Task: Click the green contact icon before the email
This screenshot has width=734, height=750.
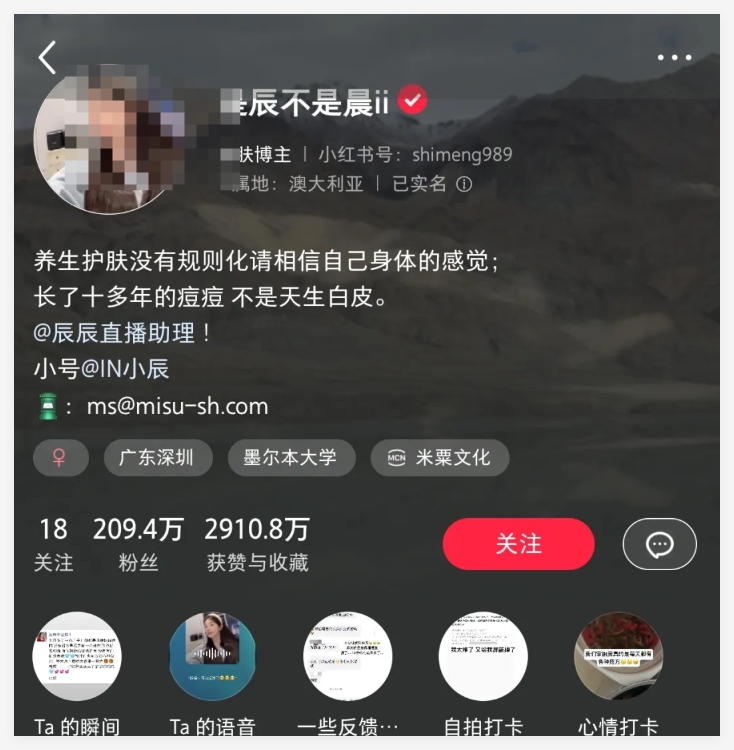Action: [x=48, y=407]
